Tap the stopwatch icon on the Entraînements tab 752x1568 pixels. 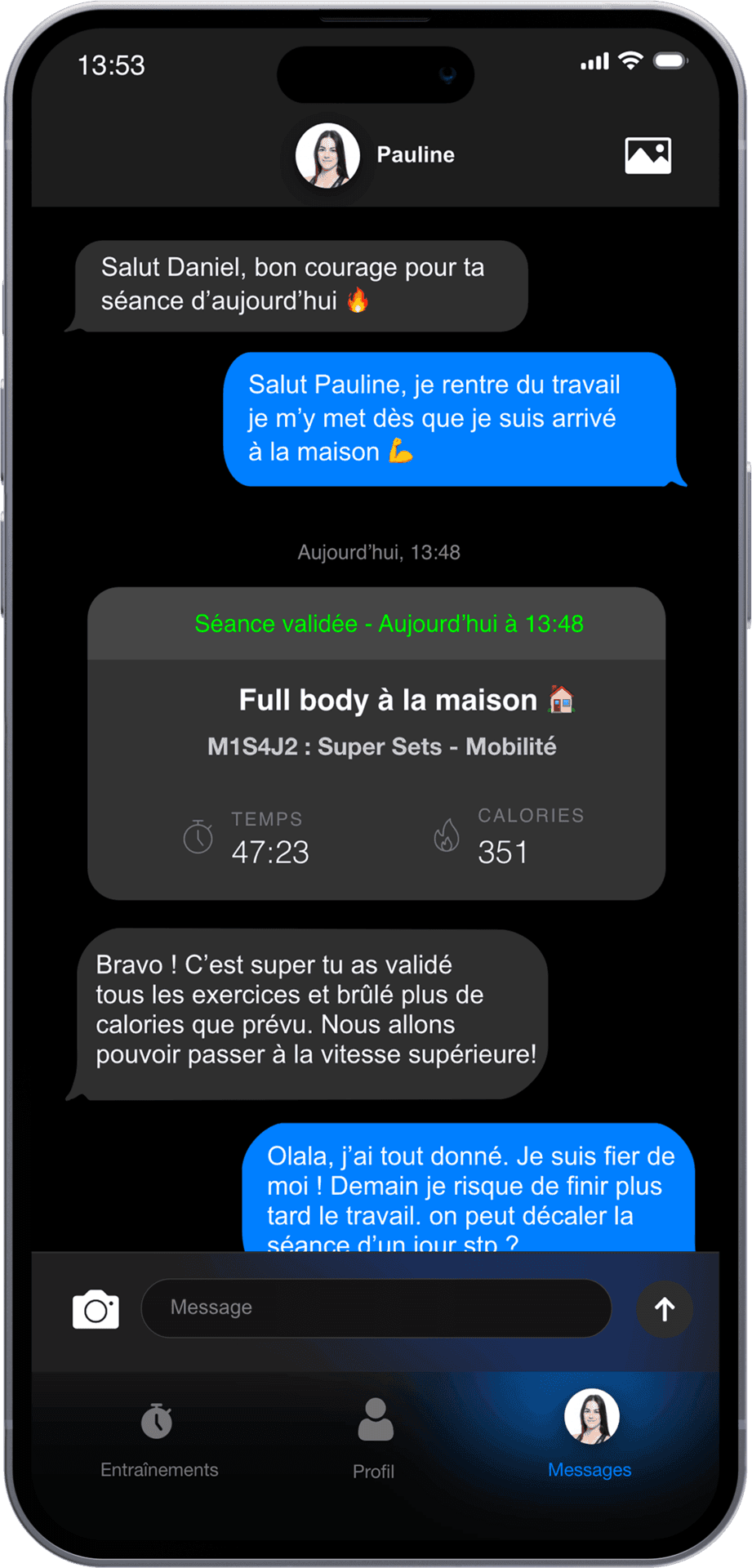tap(158, 1419)
